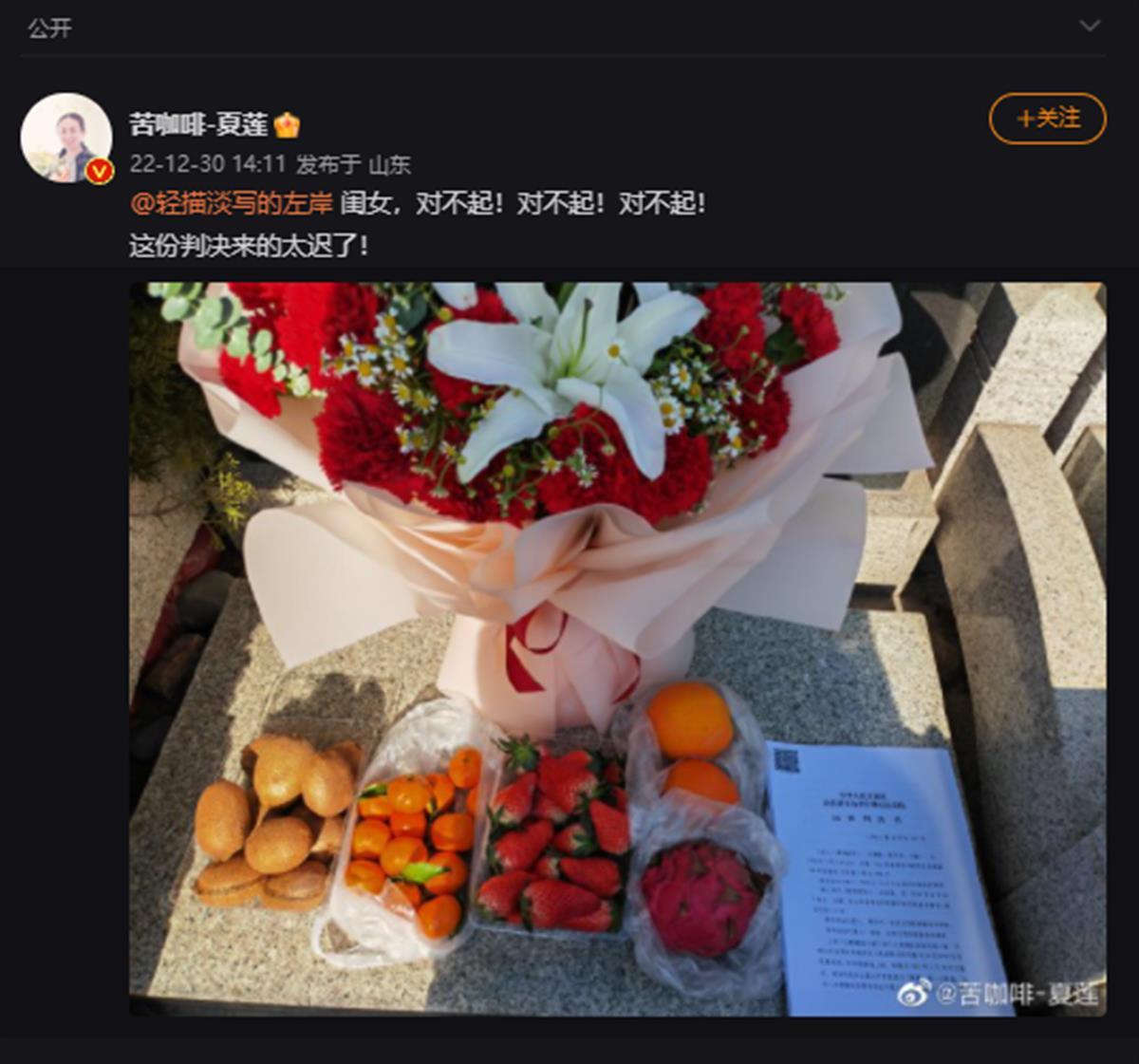This screenshot has width=1139, height=1064.
Task: View the attached photo of flowers and fruit
Action: click(617, 648)
